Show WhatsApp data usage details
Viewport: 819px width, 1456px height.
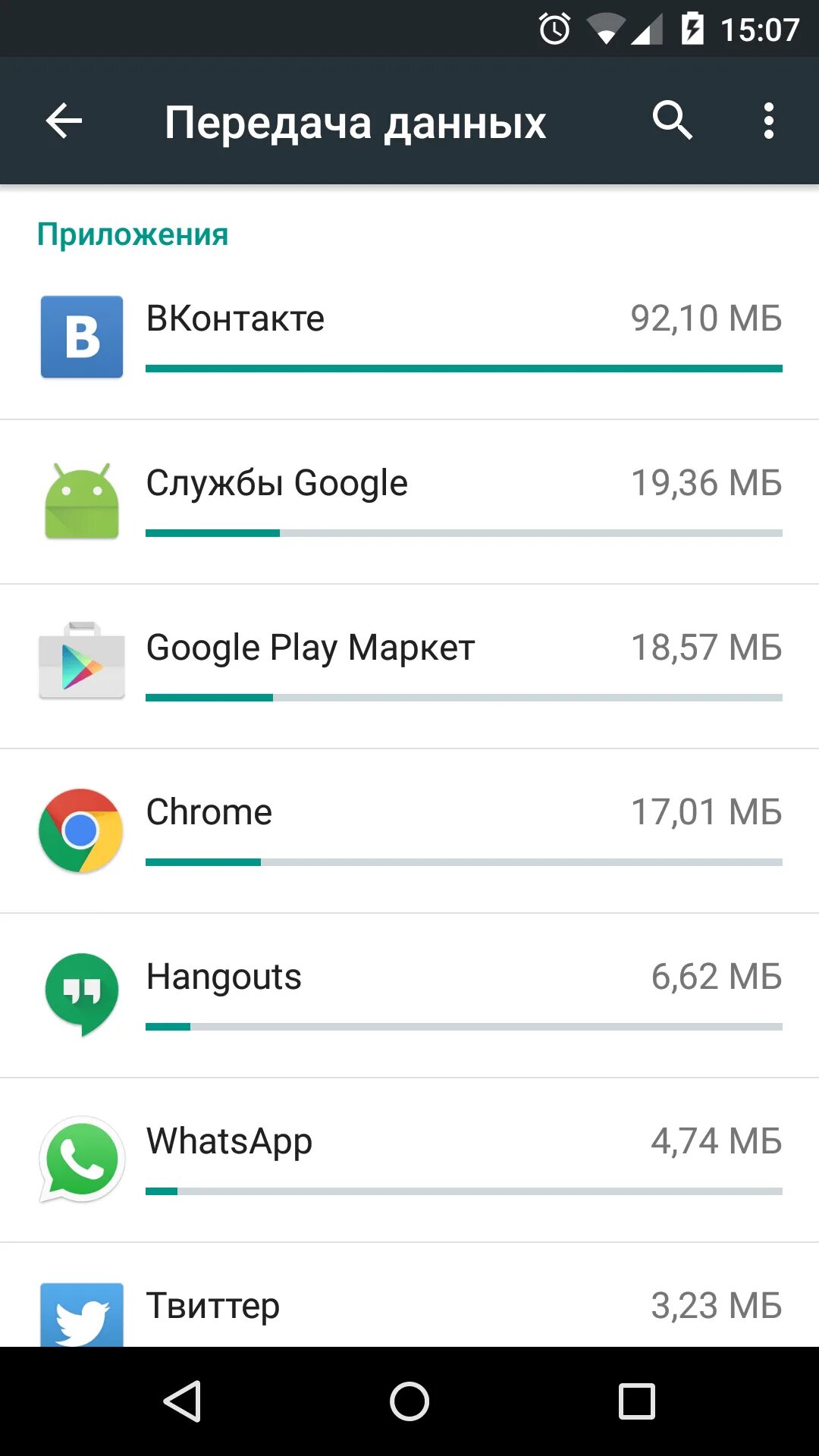(x=409, y=1159)
